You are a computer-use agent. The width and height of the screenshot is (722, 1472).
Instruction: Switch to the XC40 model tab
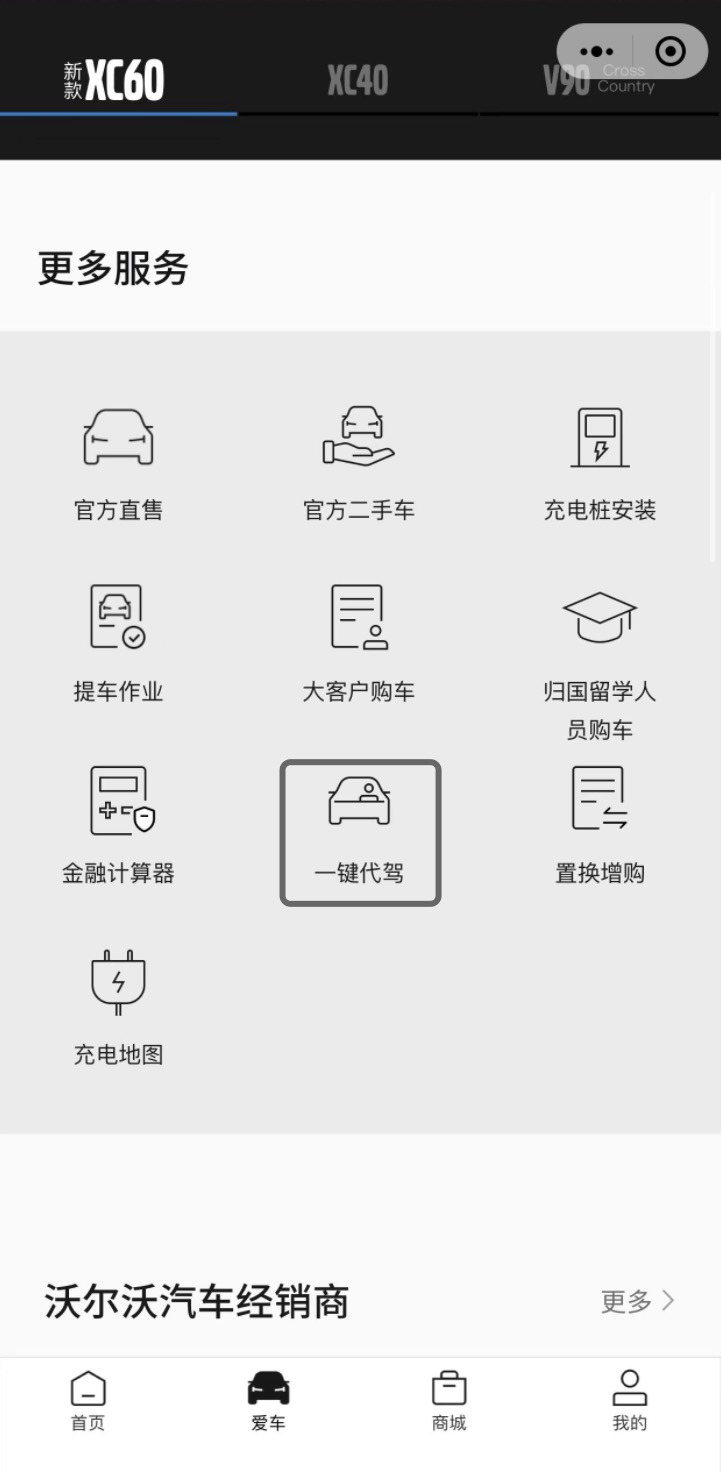[358, 81]
